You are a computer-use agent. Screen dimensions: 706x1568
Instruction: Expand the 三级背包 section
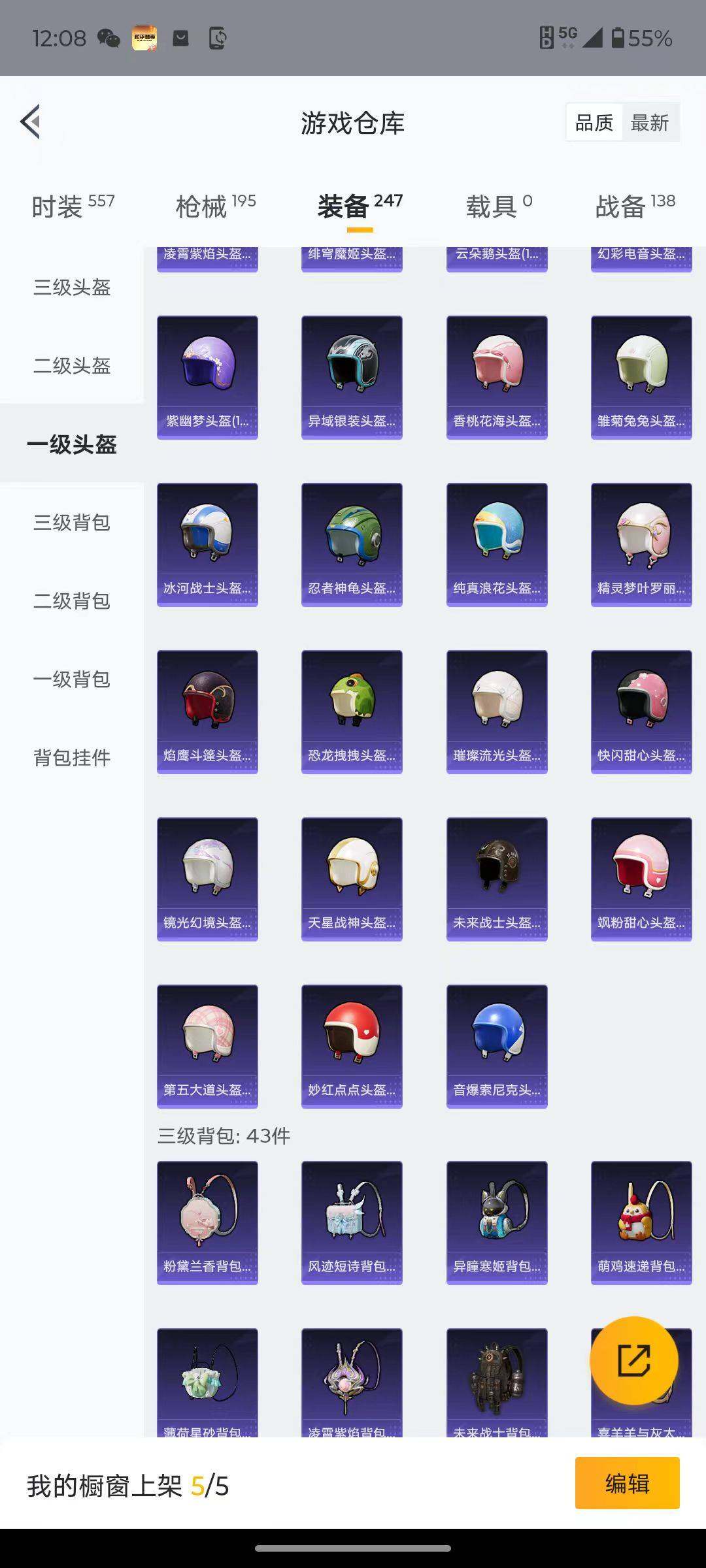coord(72,523)
